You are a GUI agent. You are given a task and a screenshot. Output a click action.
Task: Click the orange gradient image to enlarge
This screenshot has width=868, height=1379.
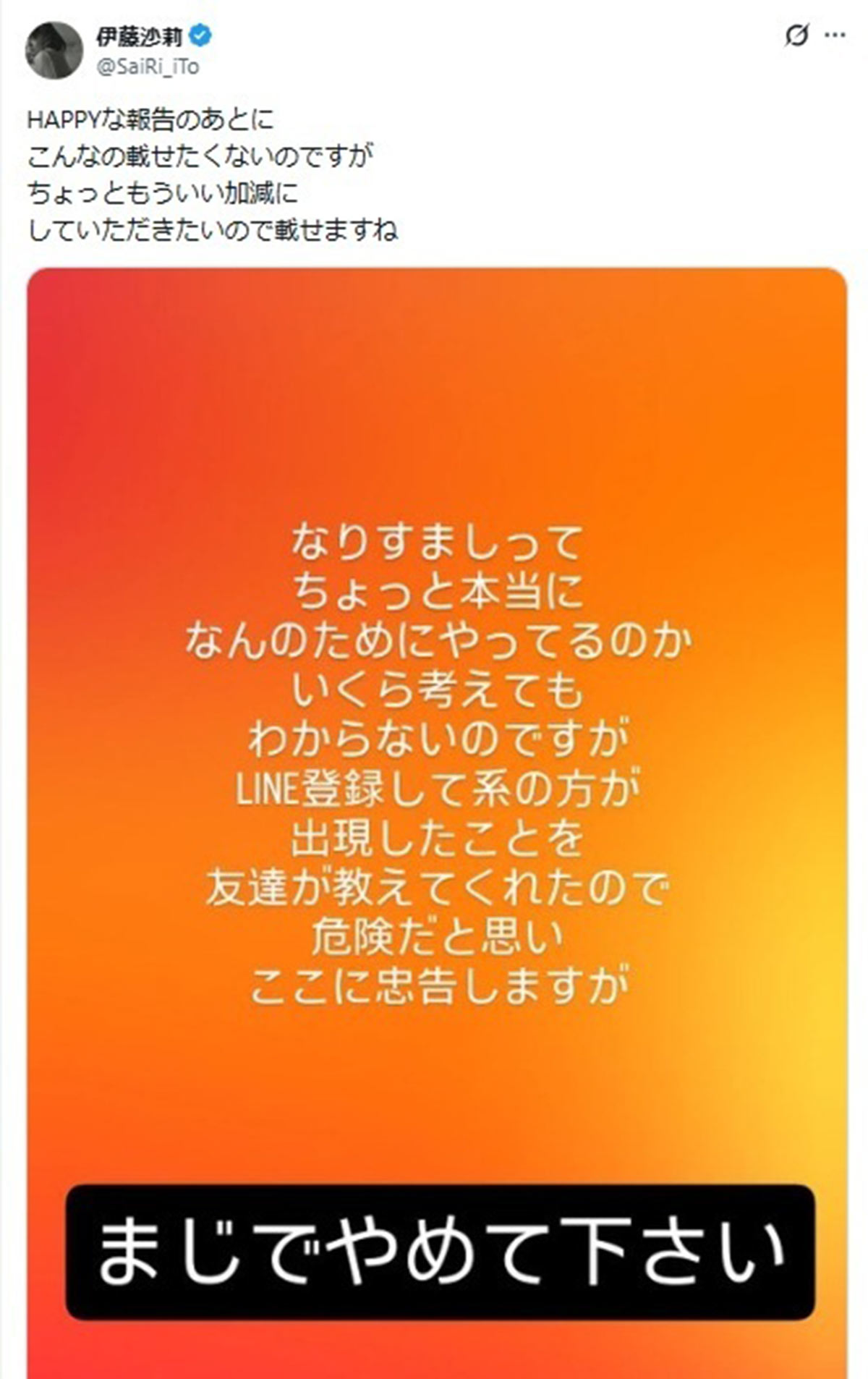(x=434, y=796)
